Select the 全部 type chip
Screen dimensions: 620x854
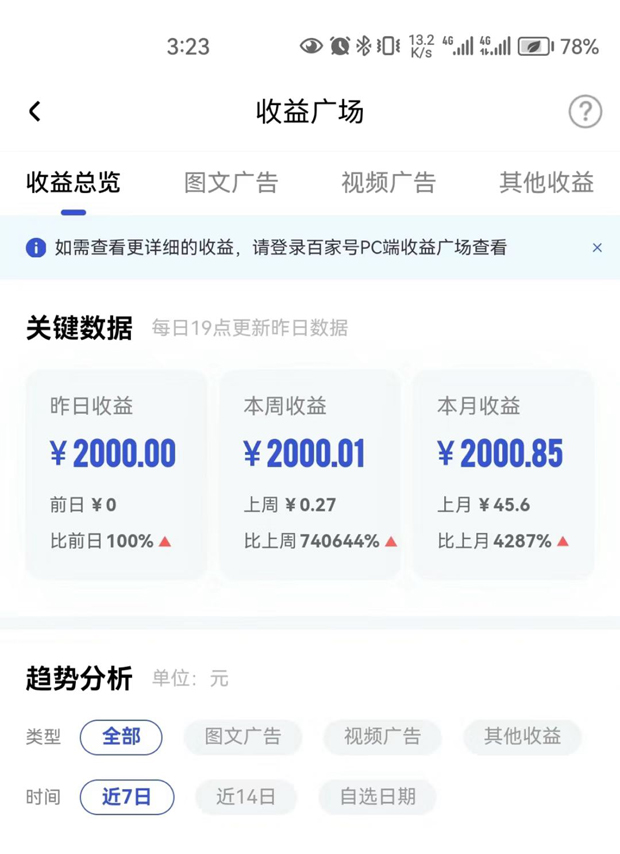(x=121, y=737)
